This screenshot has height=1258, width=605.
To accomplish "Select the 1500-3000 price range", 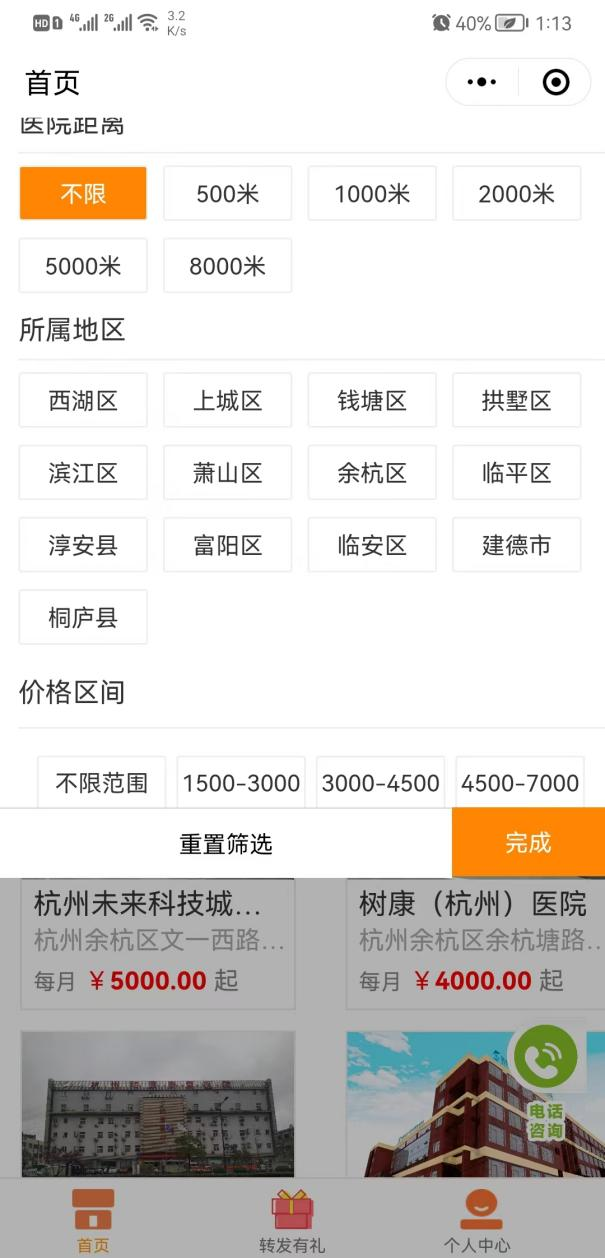I will [241, 783].
